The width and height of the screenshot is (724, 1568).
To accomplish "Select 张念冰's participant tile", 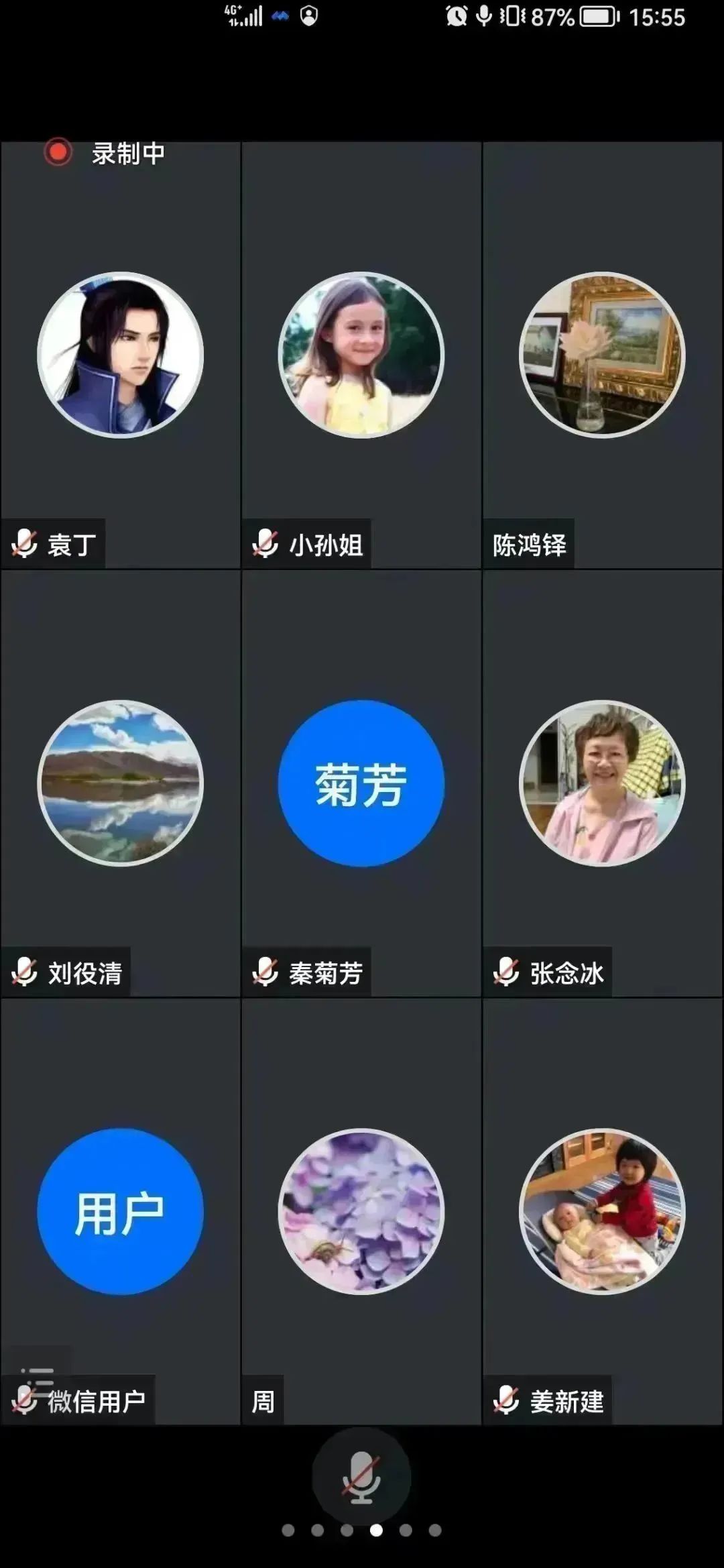I will pos(602,783).
